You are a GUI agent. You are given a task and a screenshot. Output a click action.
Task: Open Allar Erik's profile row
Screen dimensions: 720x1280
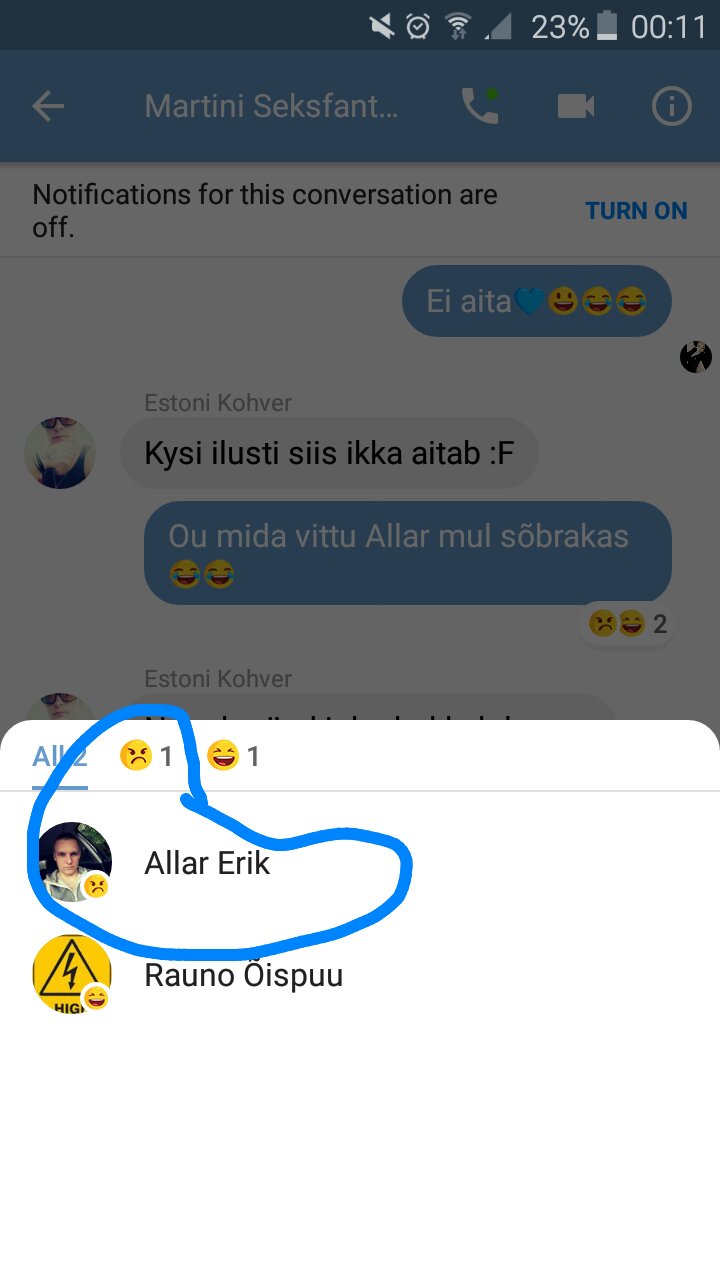pyautogui.click(x=360, y=862)
